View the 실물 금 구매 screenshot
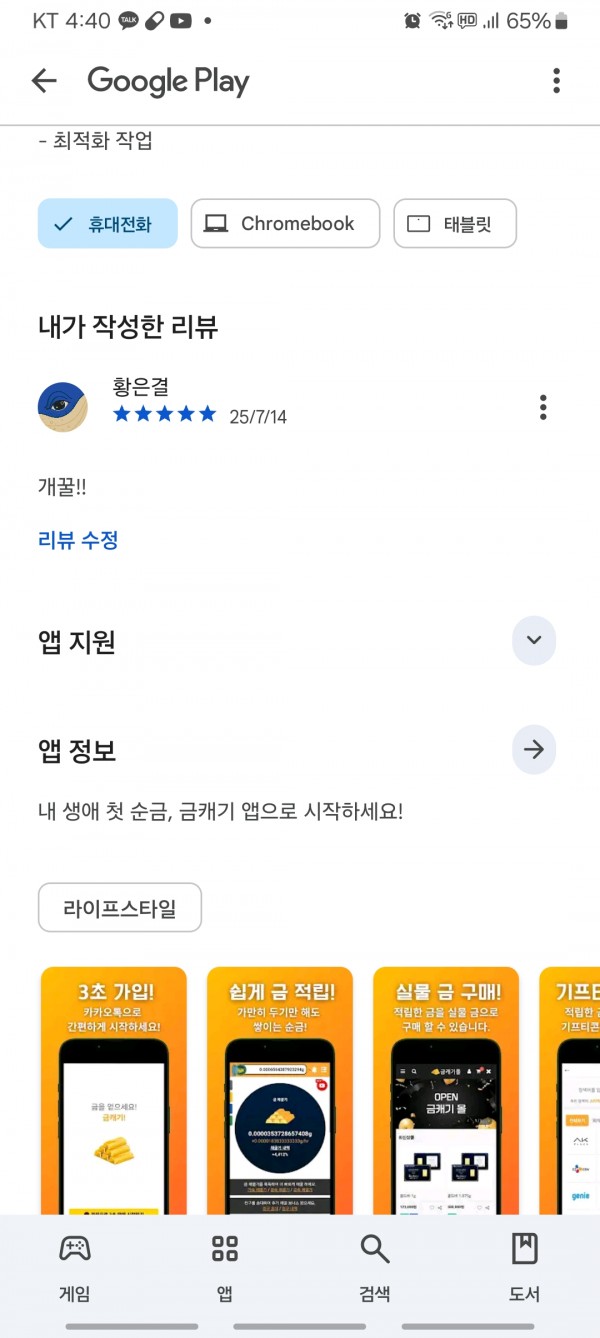This screenshot has width=600, height=1338. [446, 1090]
